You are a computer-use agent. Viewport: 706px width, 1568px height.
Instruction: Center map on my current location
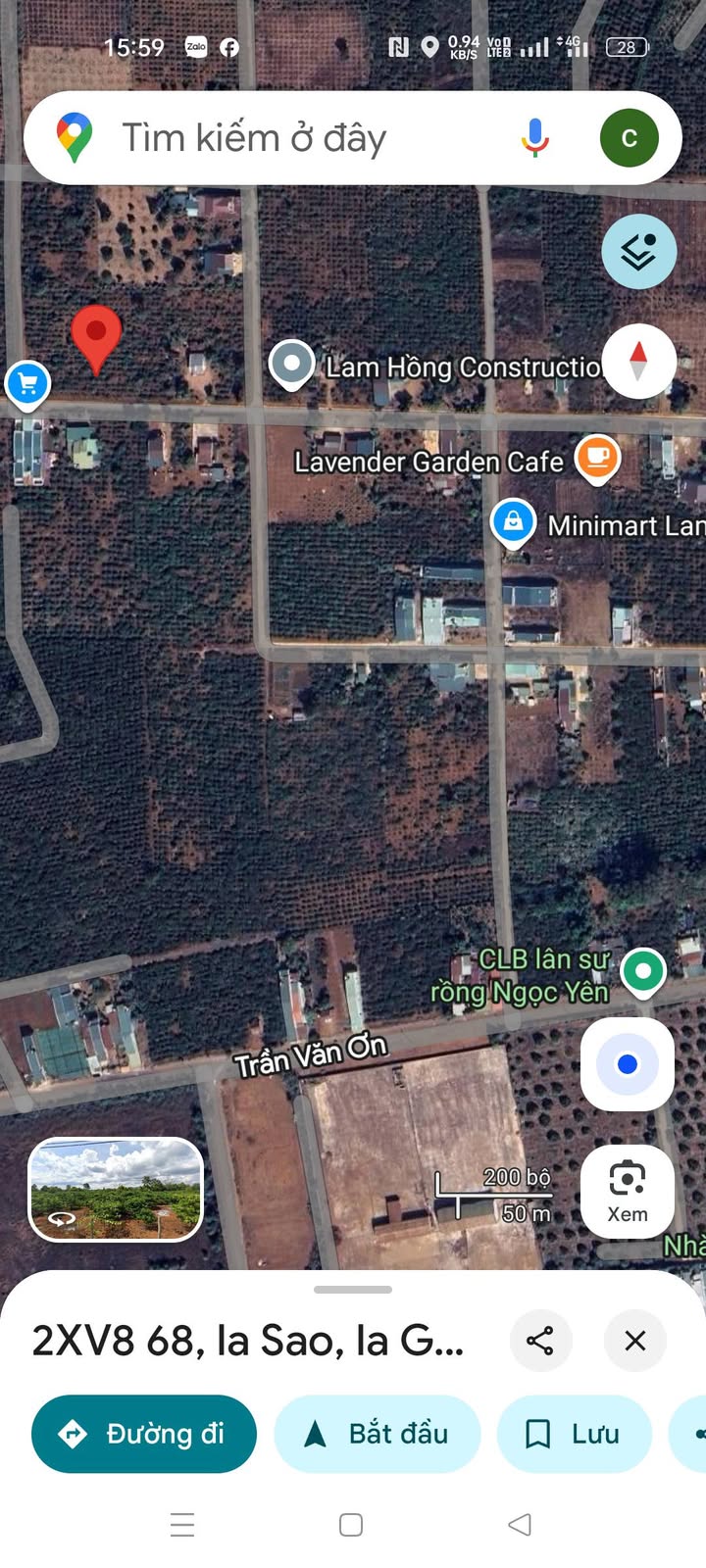628,1064
